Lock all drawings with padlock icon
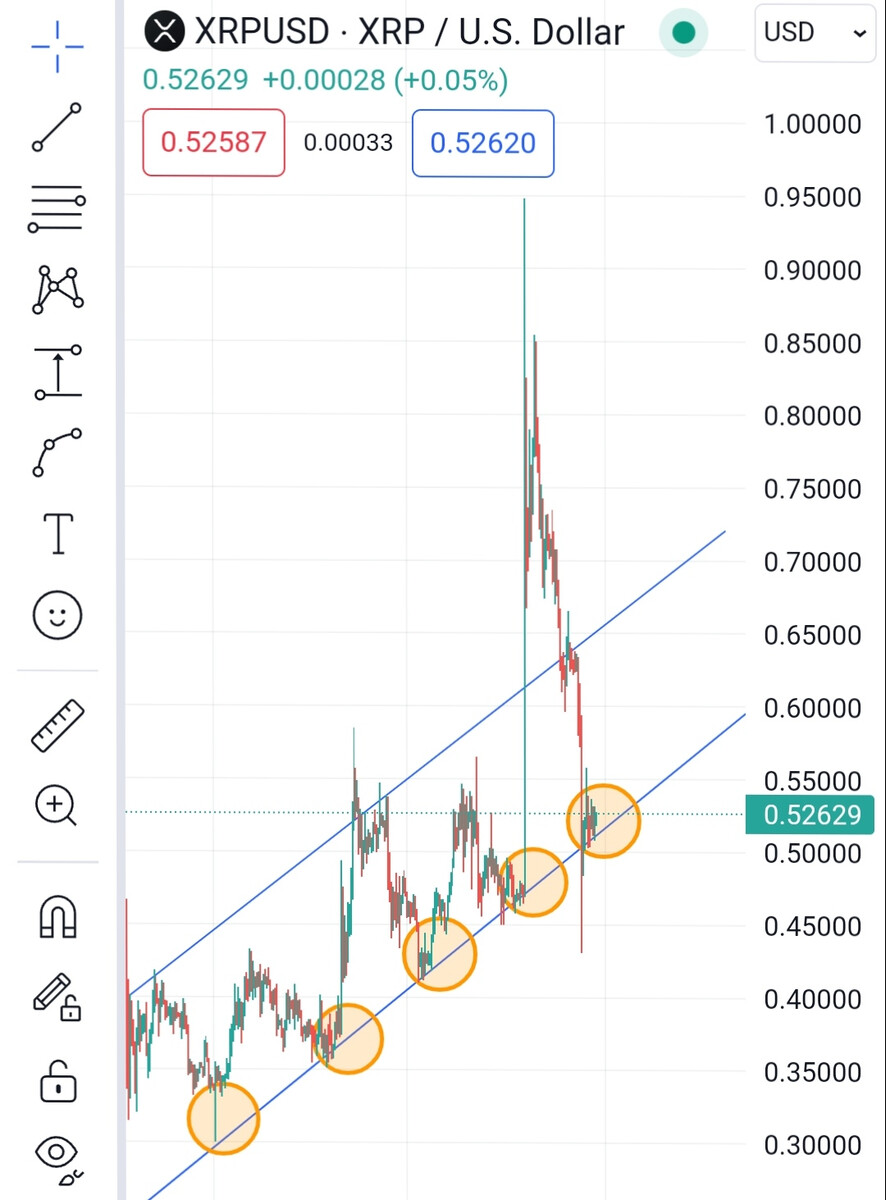 [x=58, y=1078]
